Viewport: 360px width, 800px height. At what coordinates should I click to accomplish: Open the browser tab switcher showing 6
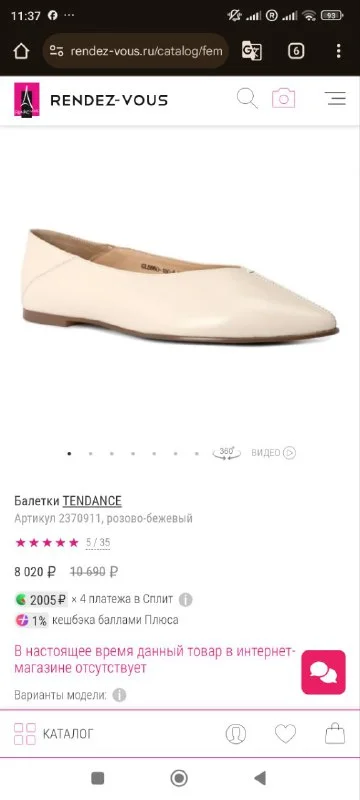click(296, 51)
